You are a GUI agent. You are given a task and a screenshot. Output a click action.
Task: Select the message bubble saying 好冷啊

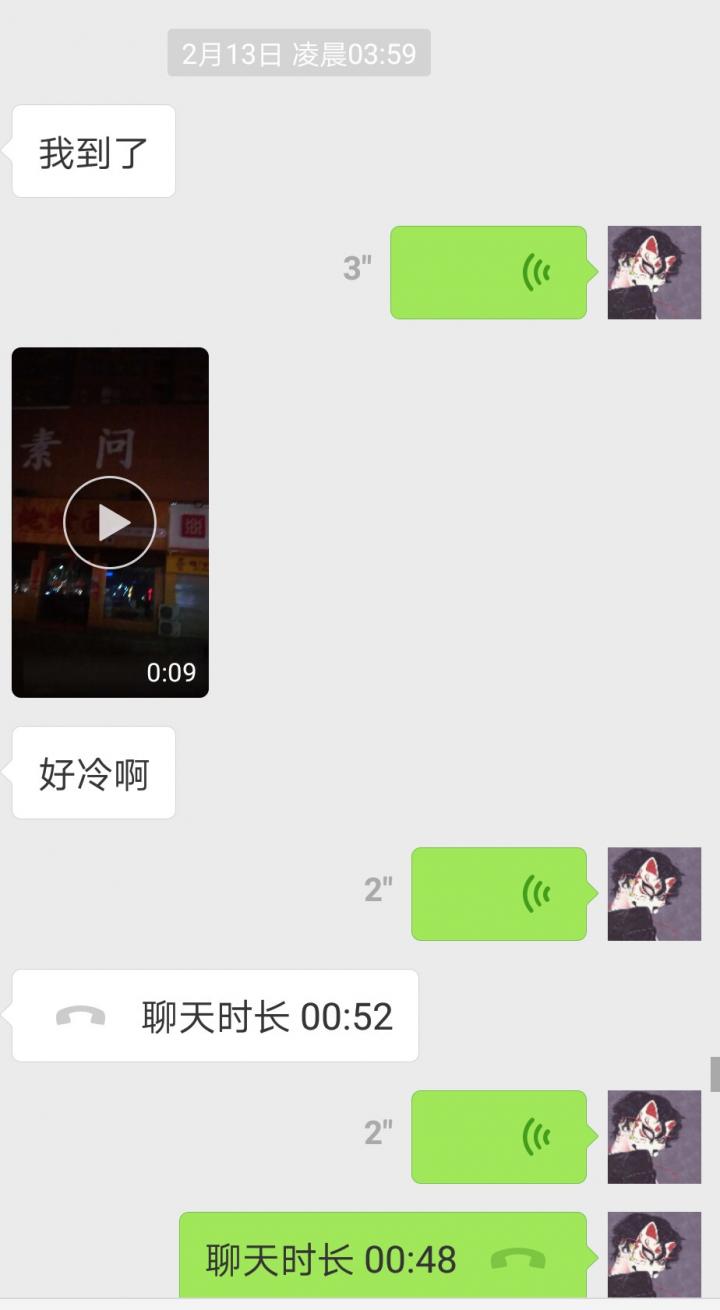coord(92,771)
